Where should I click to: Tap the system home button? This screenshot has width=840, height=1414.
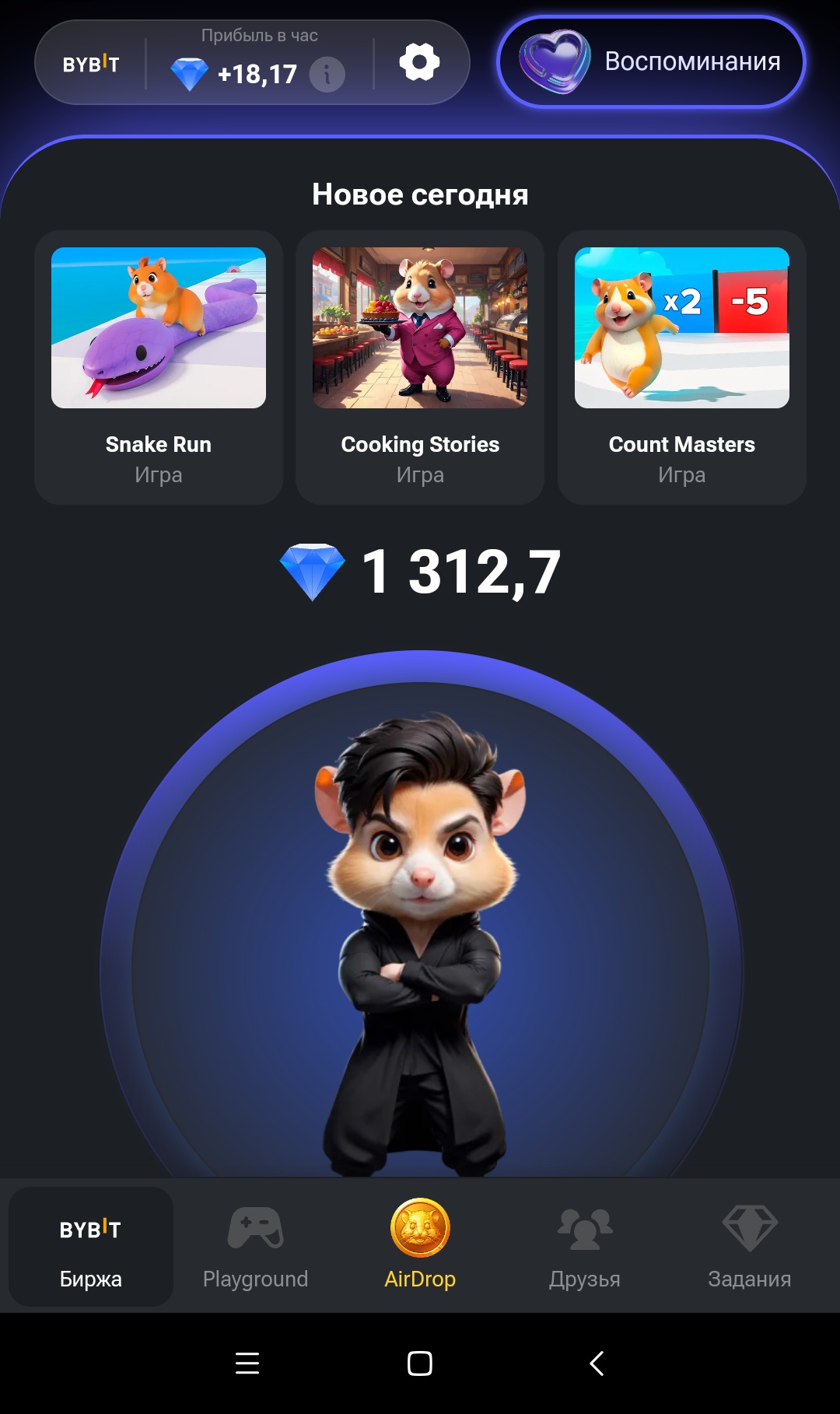(x=420, y=1363)
